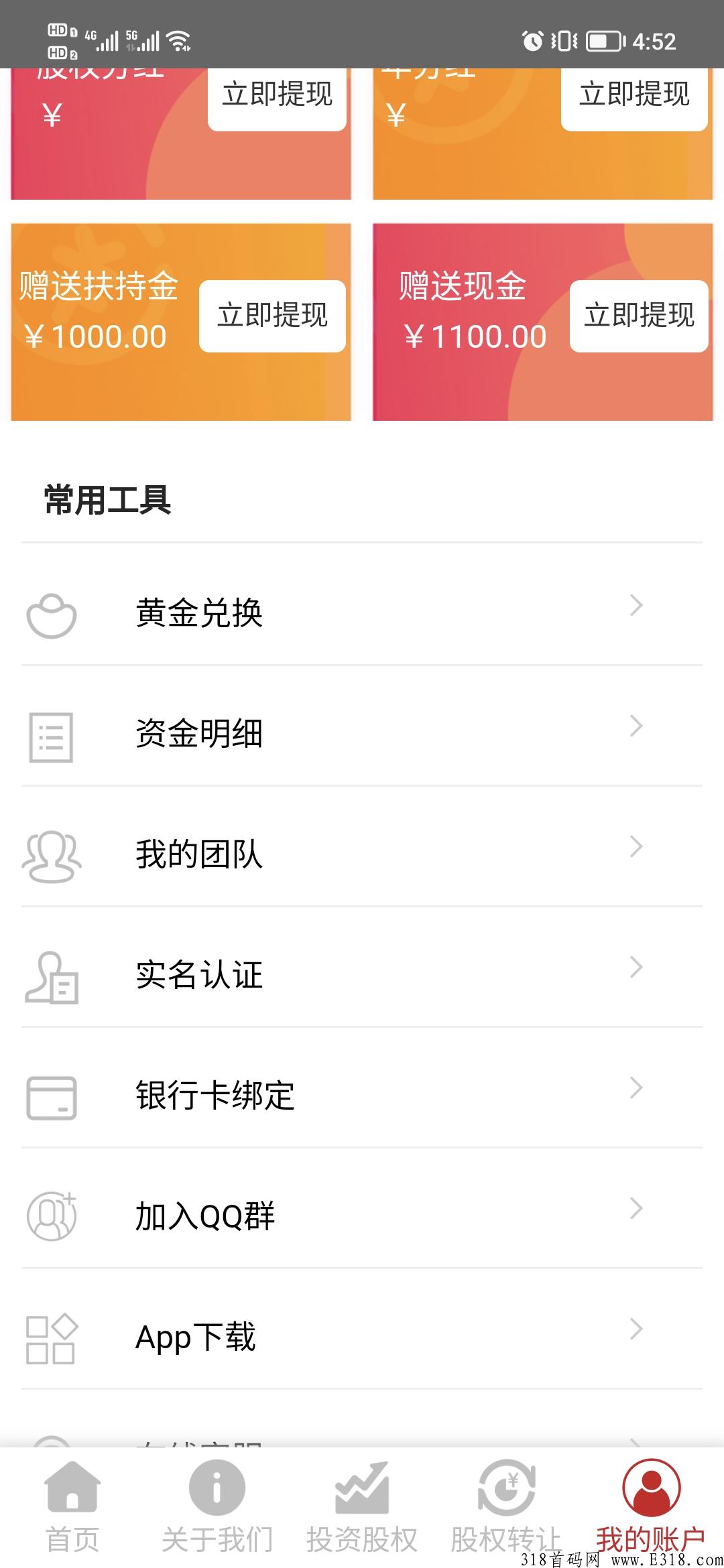Tap 立即提现 on the 赠送现金 card

coord(639,316)
